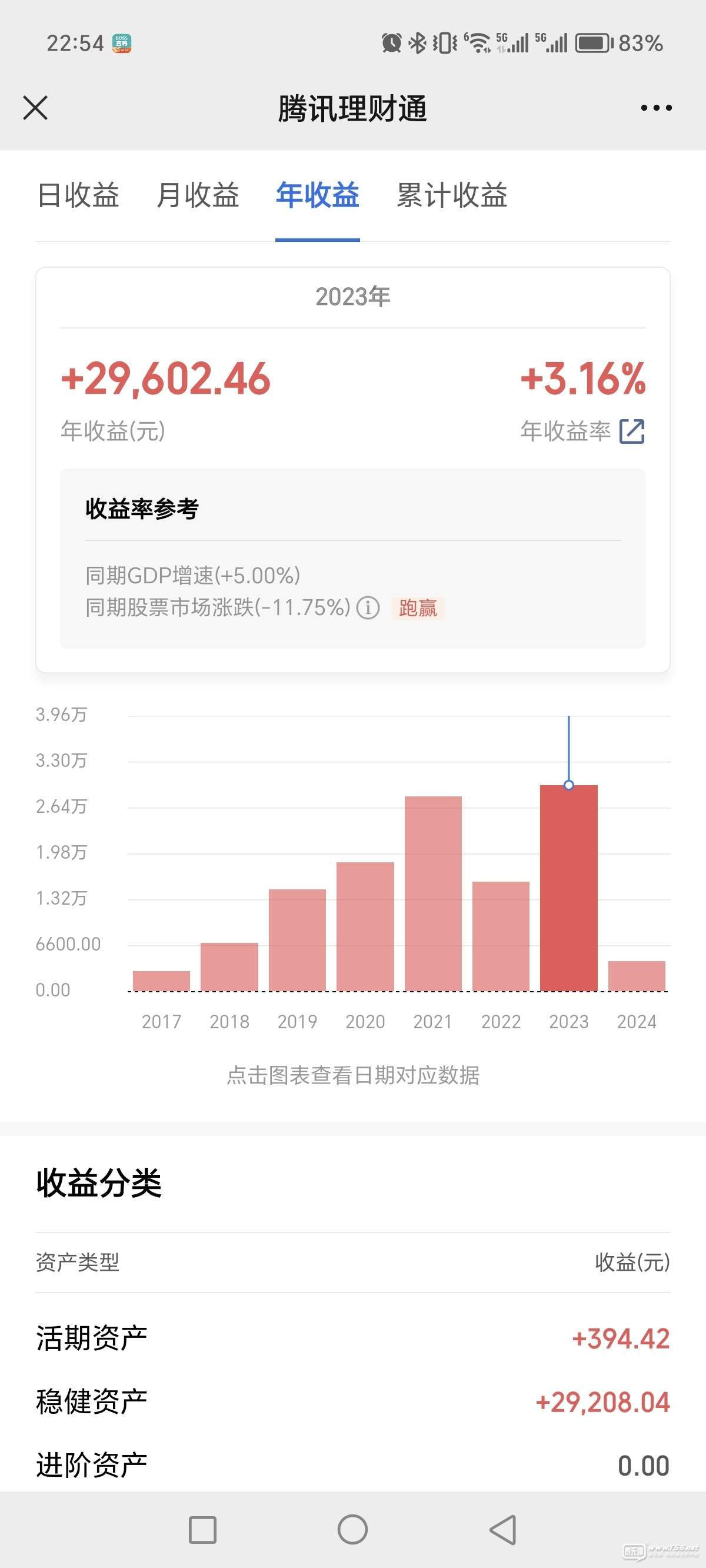Switch to the 日收益 tab
The height and width of the screenshot is (1568, 706).
(78, 195)
